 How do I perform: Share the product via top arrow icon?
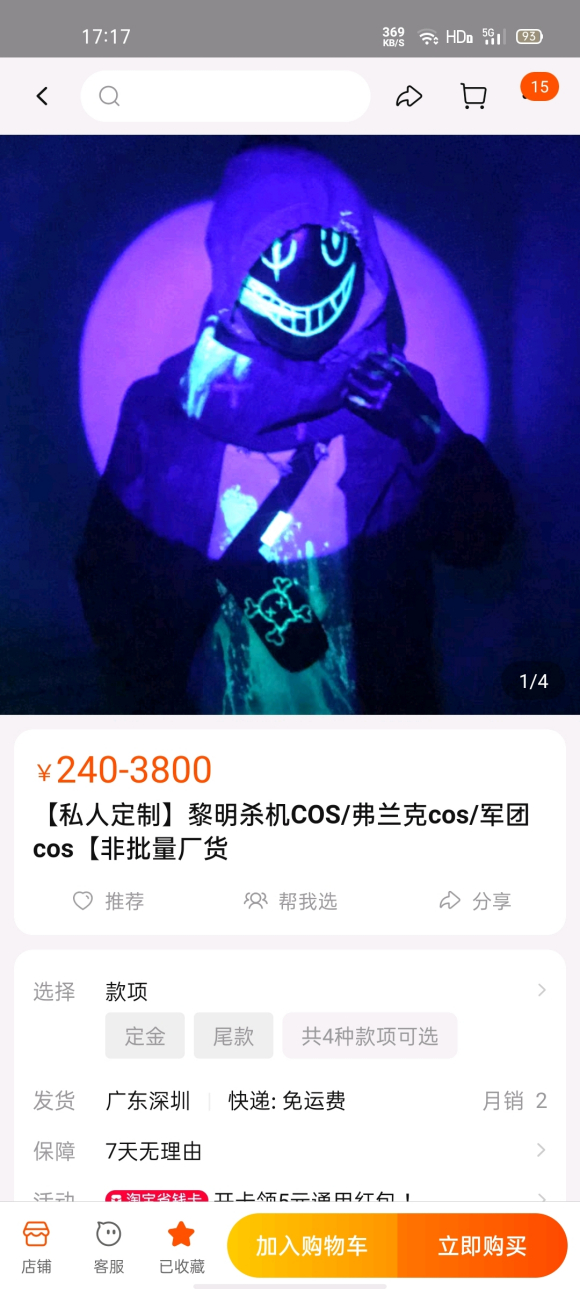click(x=409, y=96)
